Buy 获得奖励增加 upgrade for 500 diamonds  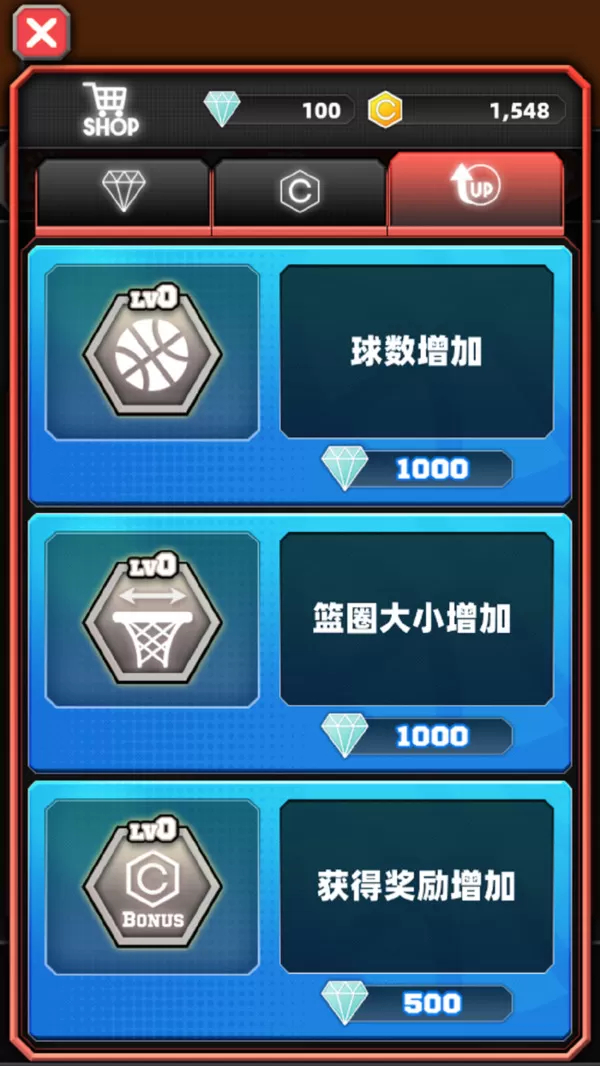click(416, 1003)
